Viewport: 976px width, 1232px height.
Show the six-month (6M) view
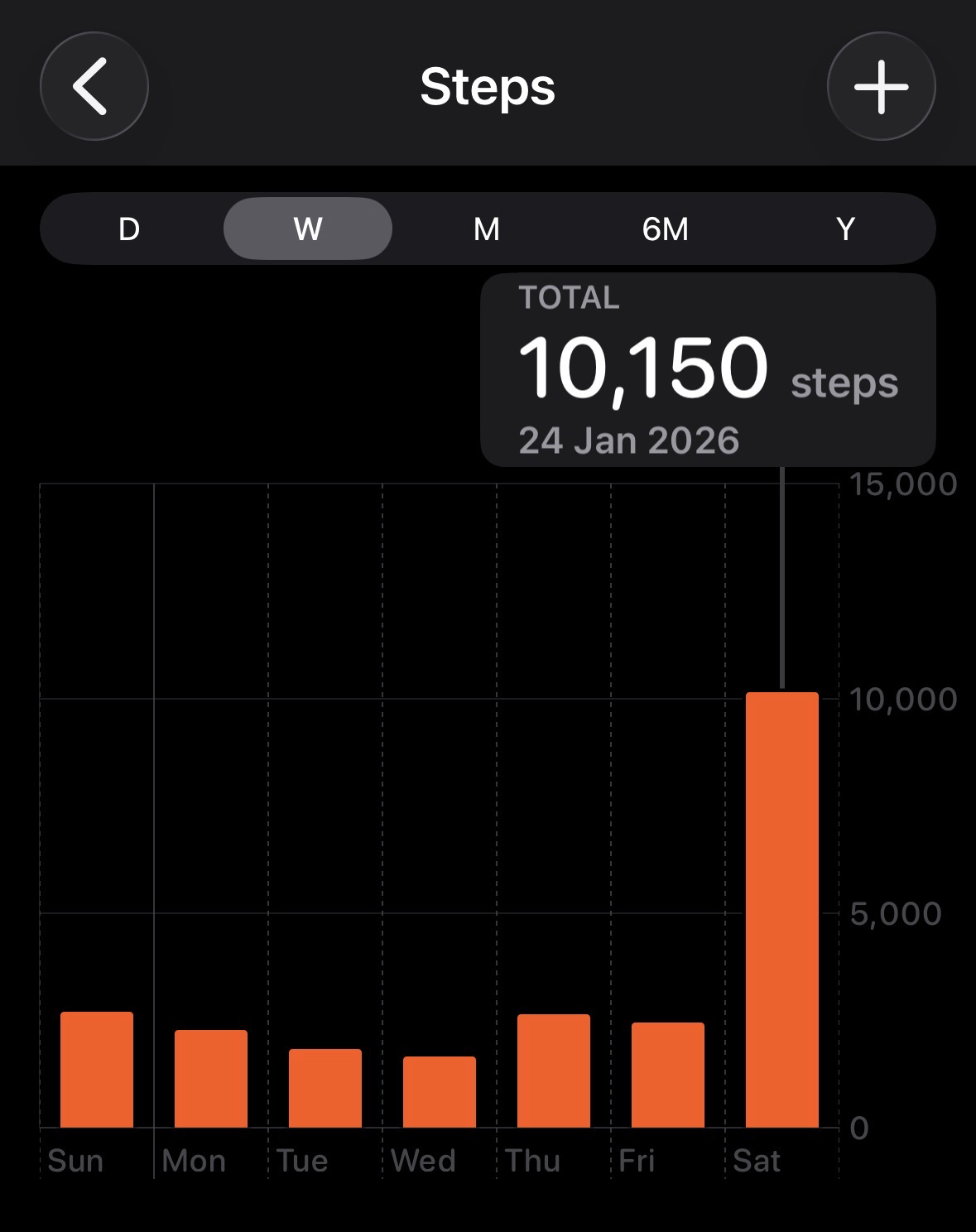point(666,229)
